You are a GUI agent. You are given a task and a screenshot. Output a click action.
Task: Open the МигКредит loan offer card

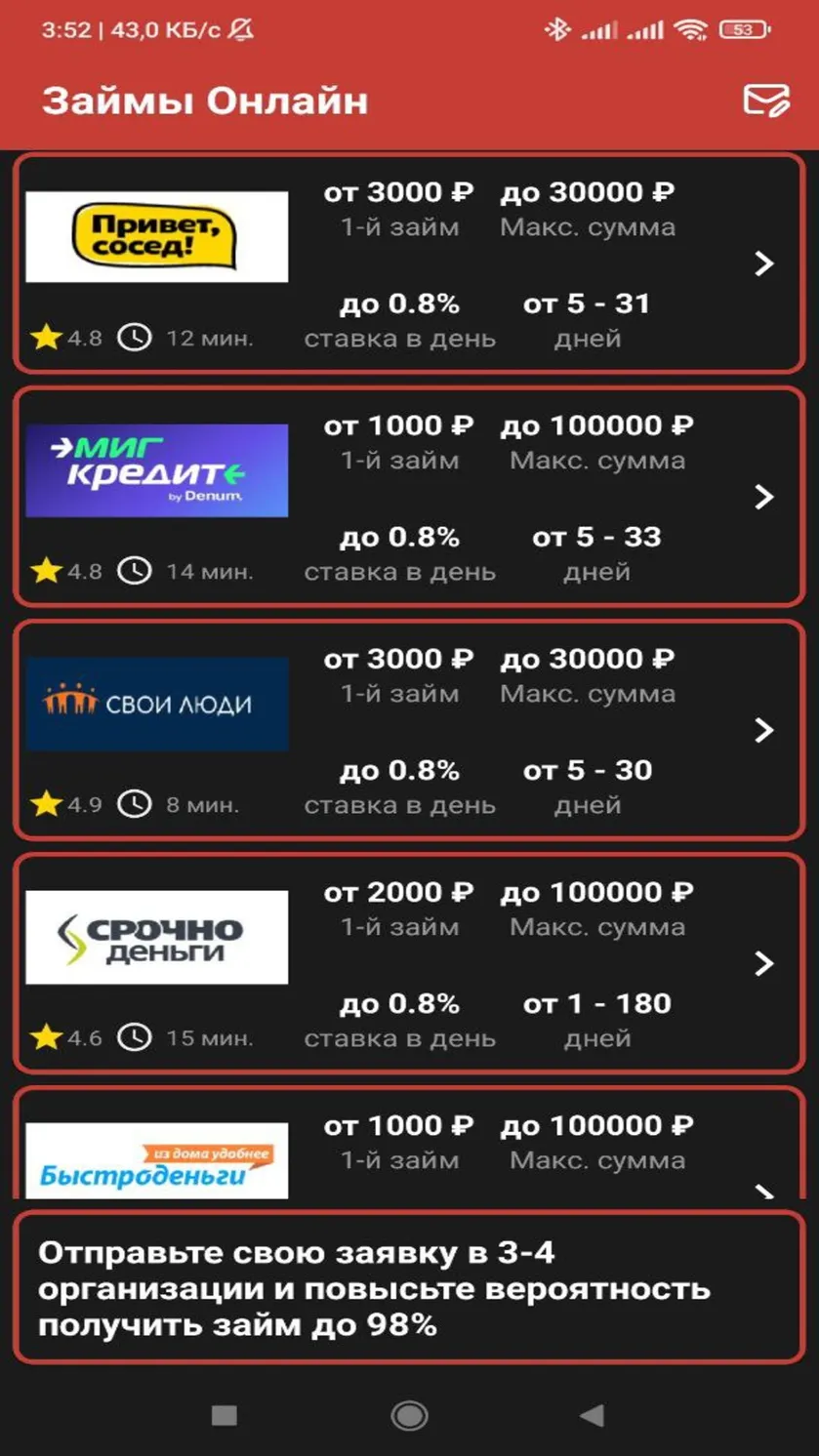coord(409,497)
